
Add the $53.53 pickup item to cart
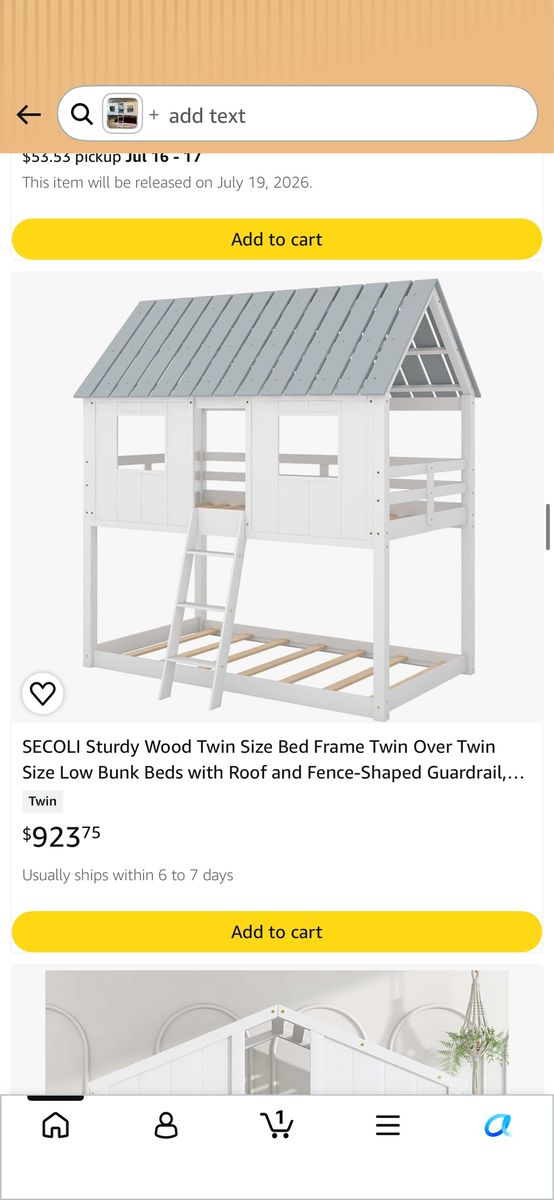pyautogui.click(x=277, y=239)
